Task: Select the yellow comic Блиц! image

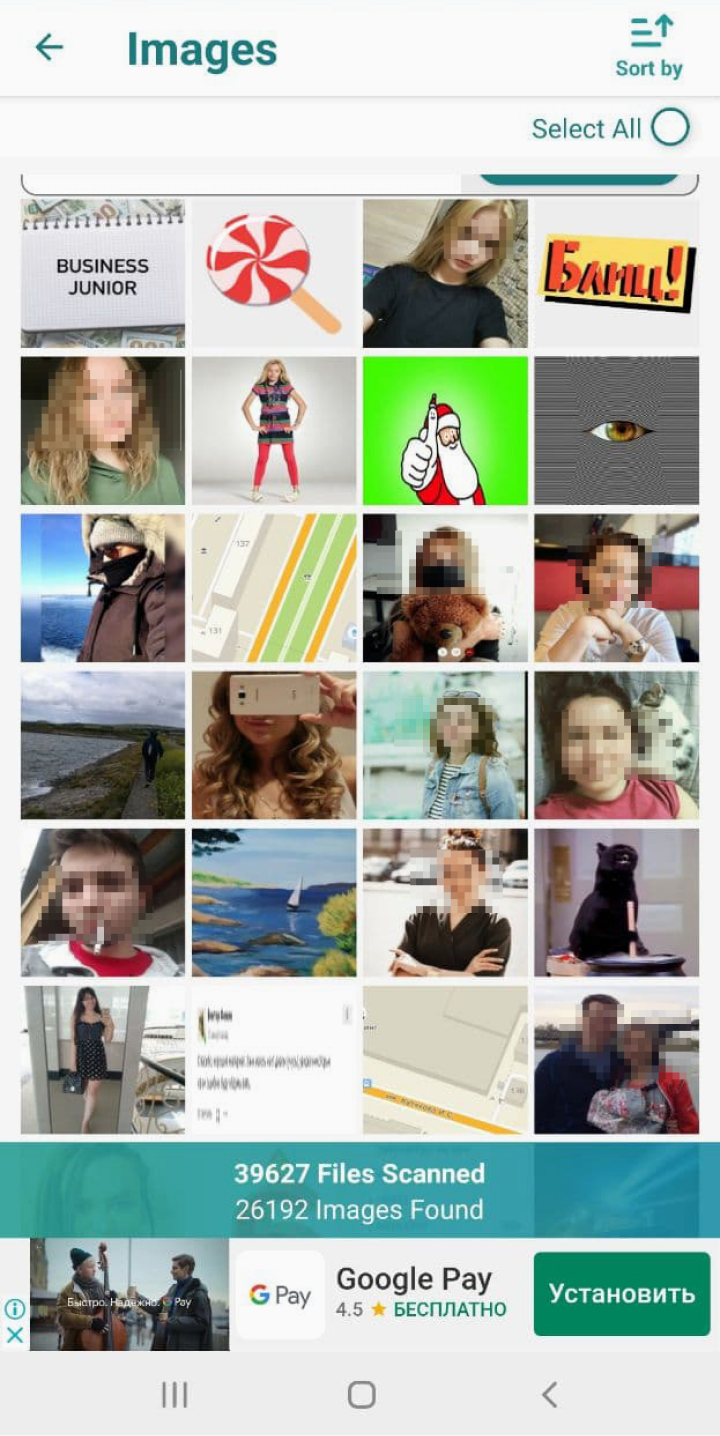Action: [616, 273]
